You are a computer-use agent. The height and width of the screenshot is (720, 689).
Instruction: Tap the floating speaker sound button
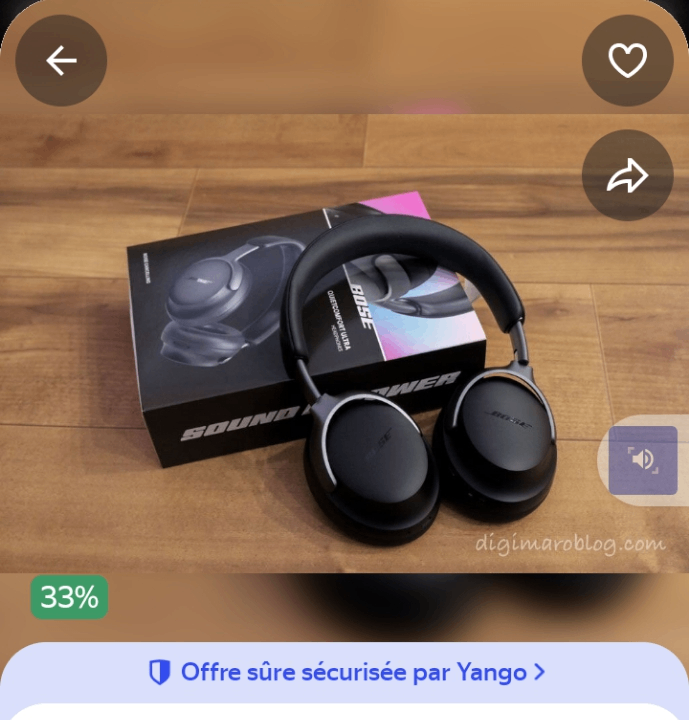643,460
